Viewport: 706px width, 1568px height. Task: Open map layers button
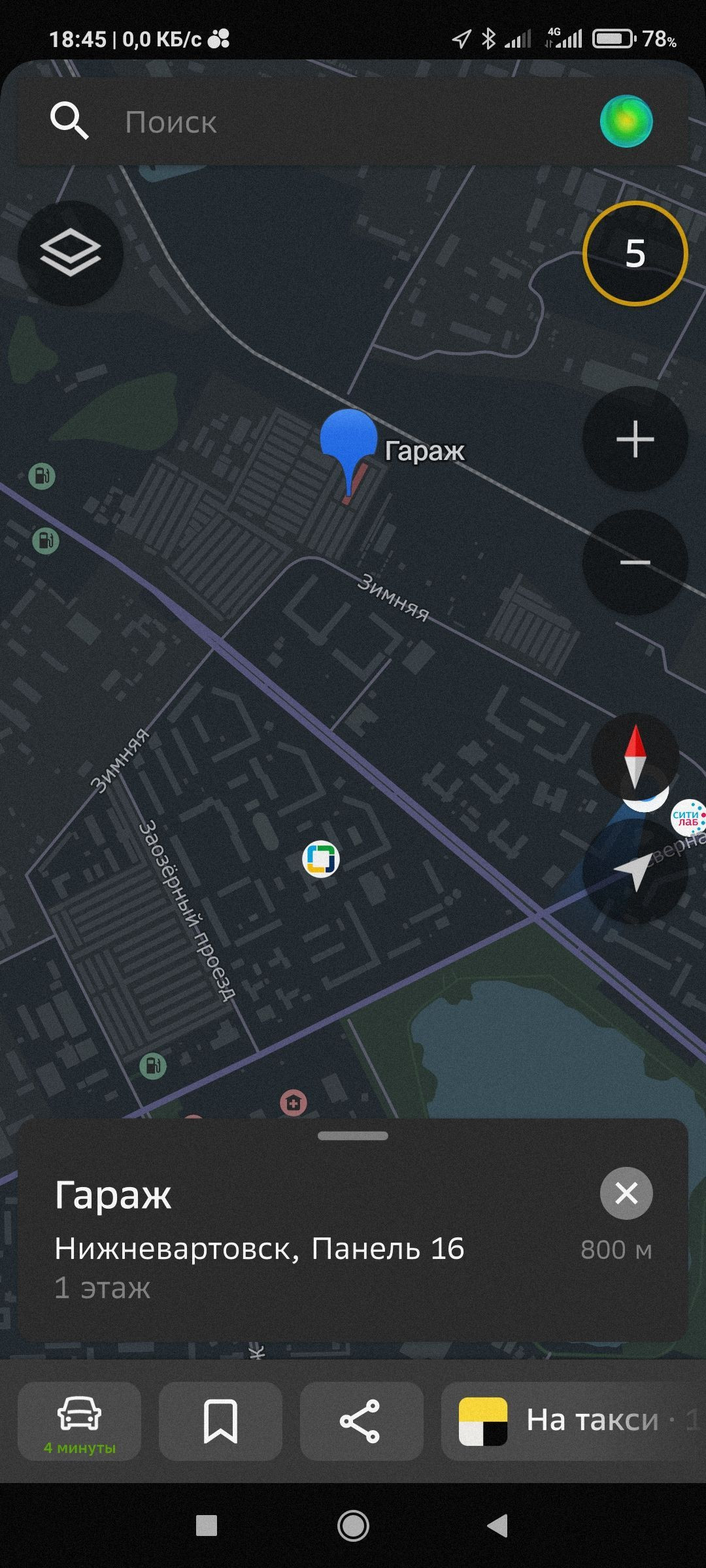(x=71, y=253)
